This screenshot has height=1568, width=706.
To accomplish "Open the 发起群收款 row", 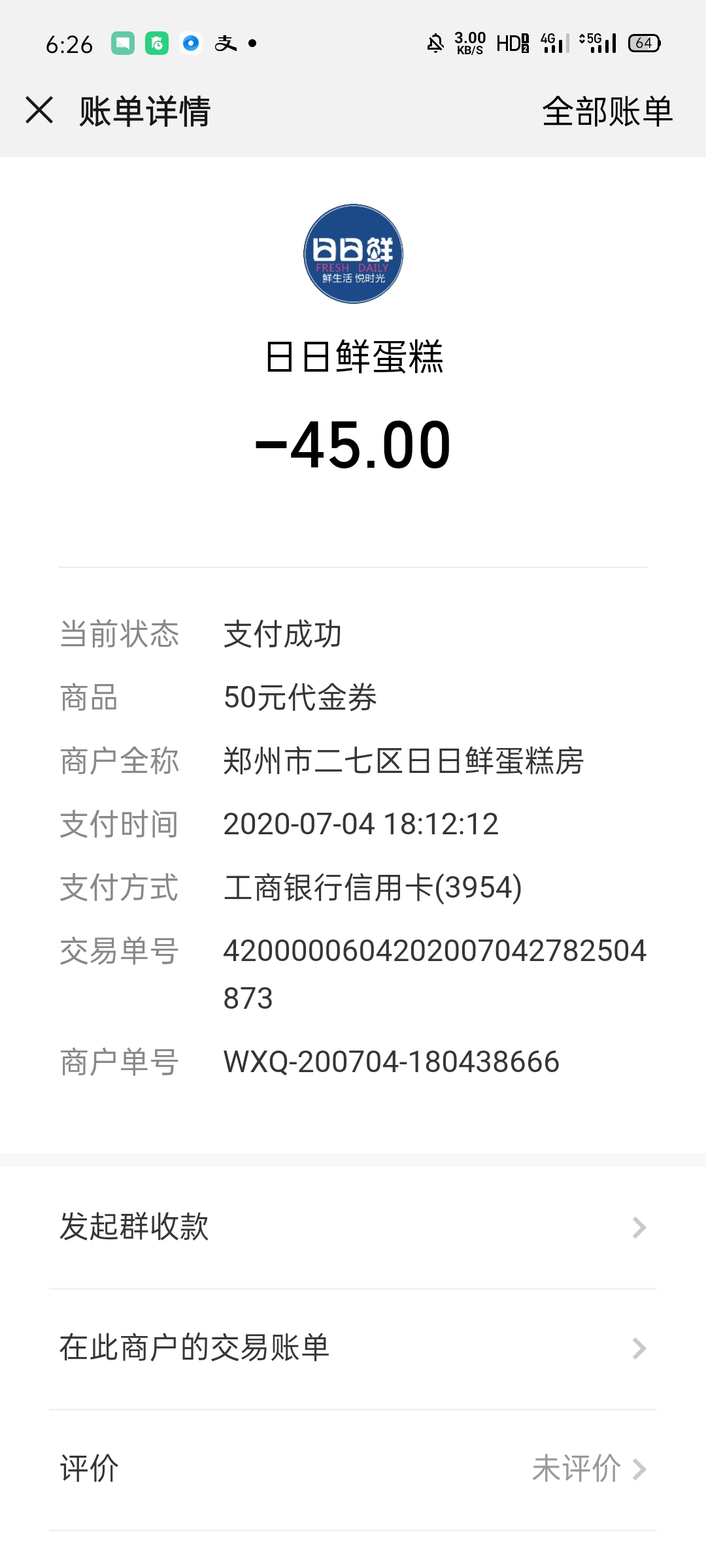I will pyautogui.click(x=353, y=1228).
